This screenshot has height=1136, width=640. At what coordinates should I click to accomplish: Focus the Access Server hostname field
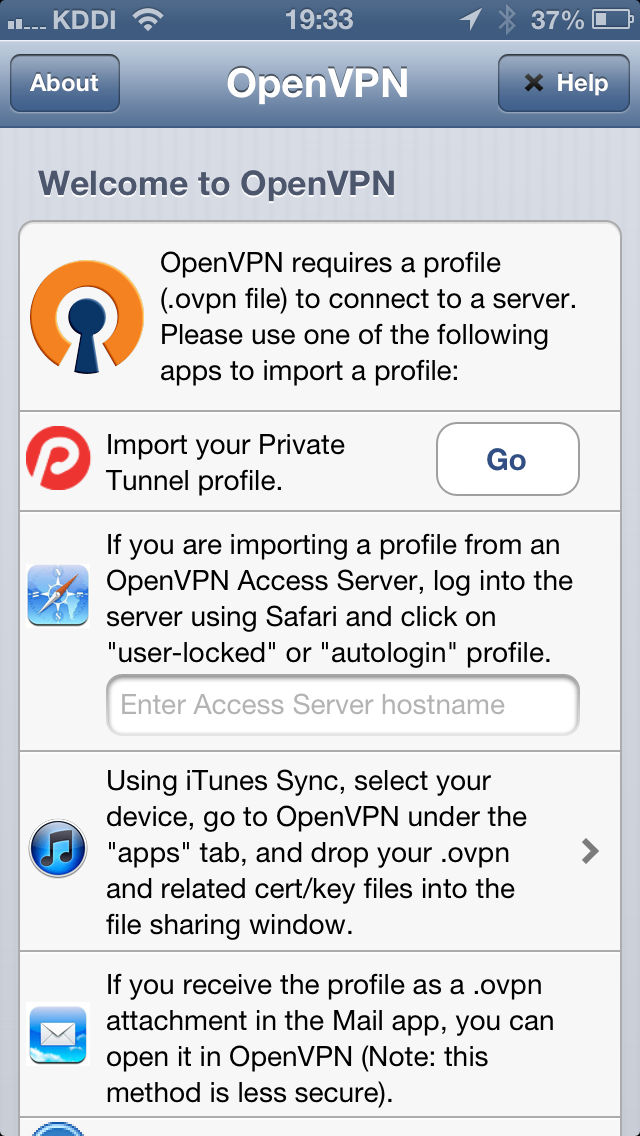point(343,705)
